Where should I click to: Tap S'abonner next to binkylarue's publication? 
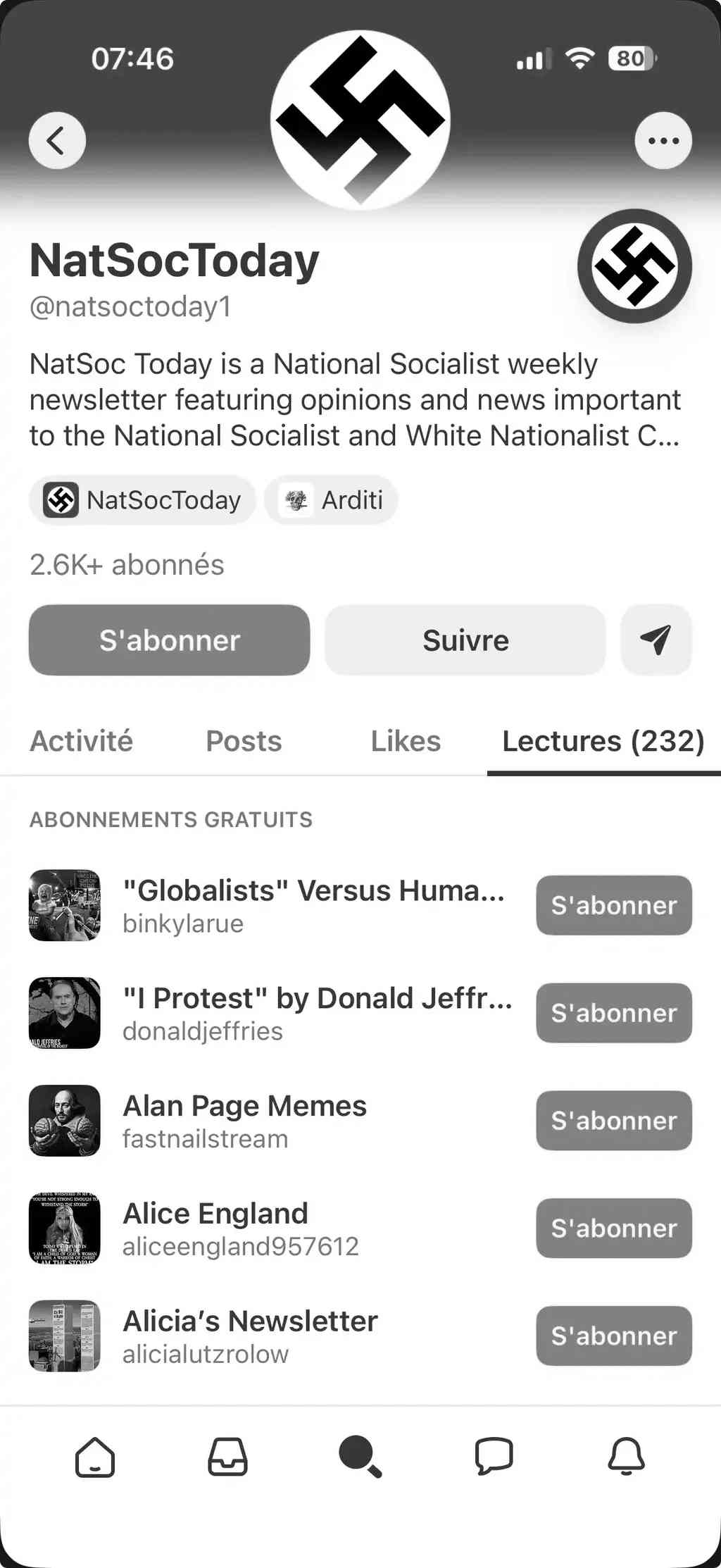[x=614, y=905]
